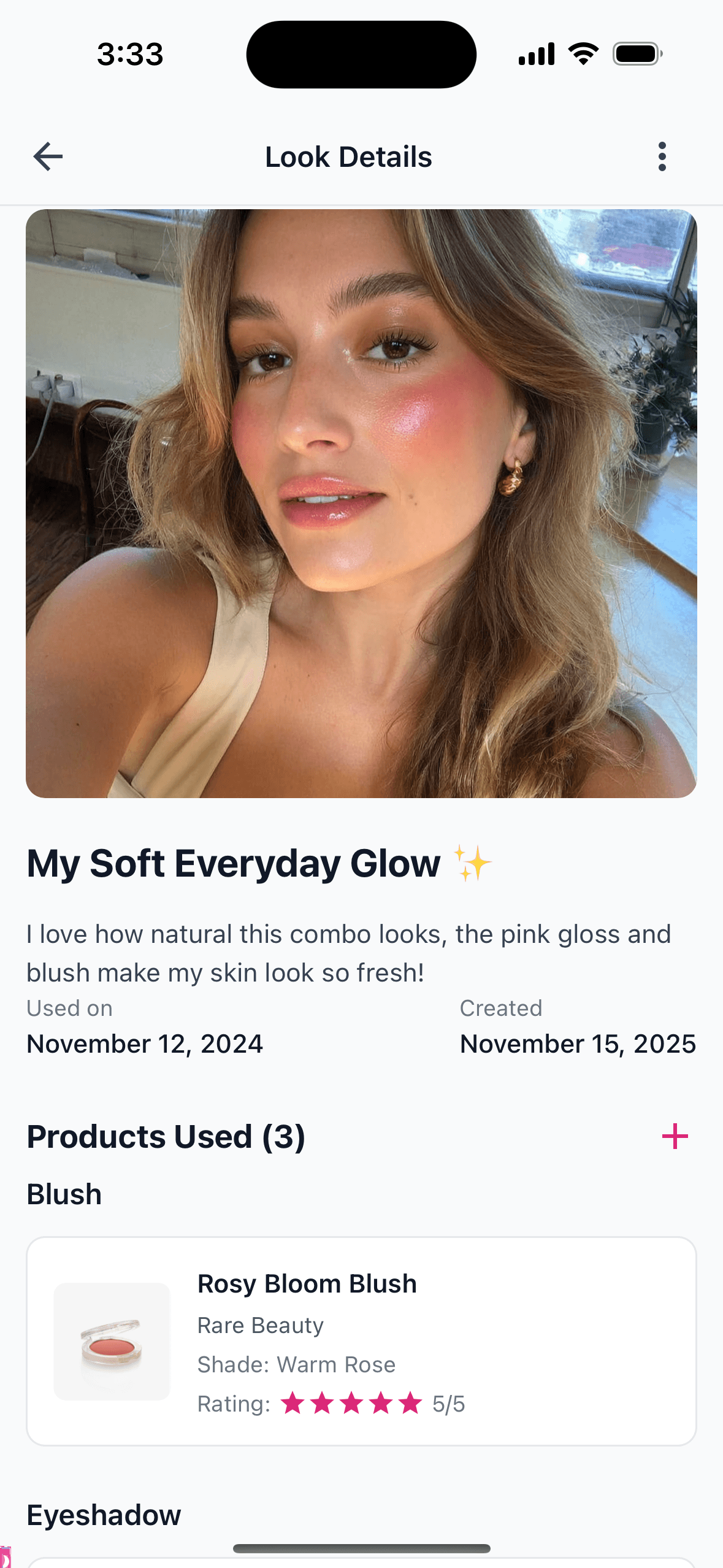723x1568 pixels.
Task: Tap the 'Products Used (3)' heading
Action: coord(166,1136)
